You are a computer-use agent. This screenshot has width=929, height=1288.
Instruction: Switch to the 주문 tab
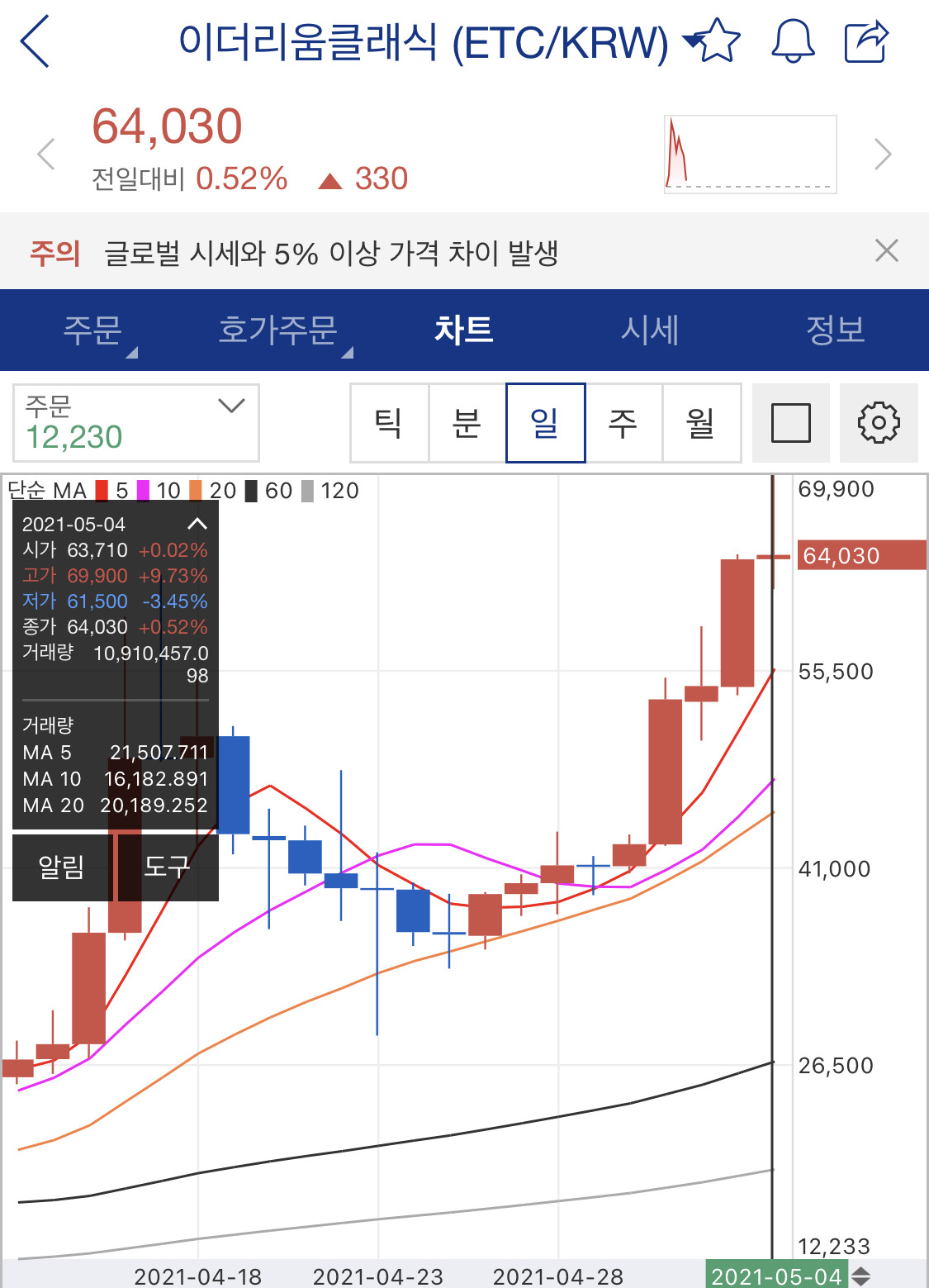(93, 330)
